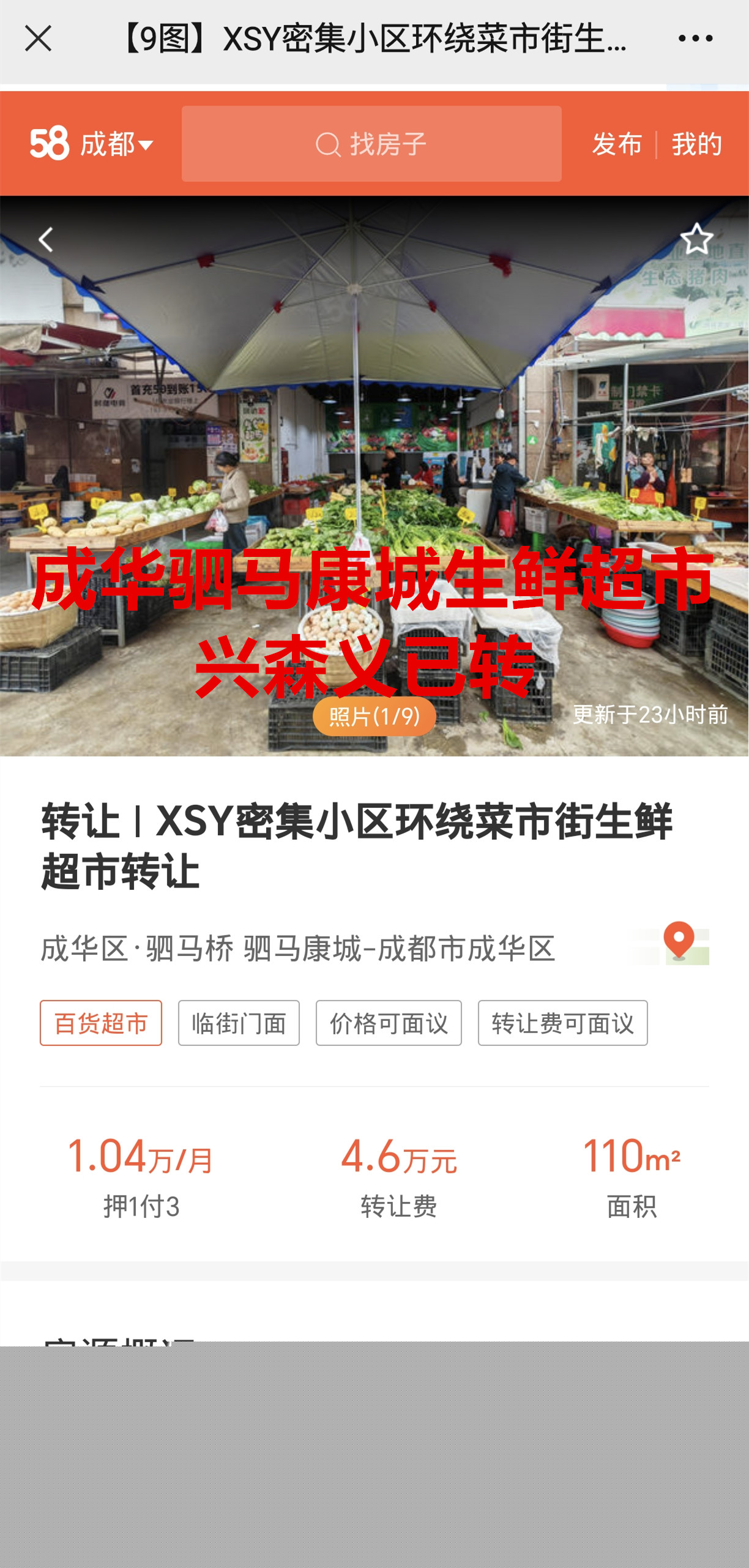Open the listing photo gallery
749x1568 pixels.
374,715
